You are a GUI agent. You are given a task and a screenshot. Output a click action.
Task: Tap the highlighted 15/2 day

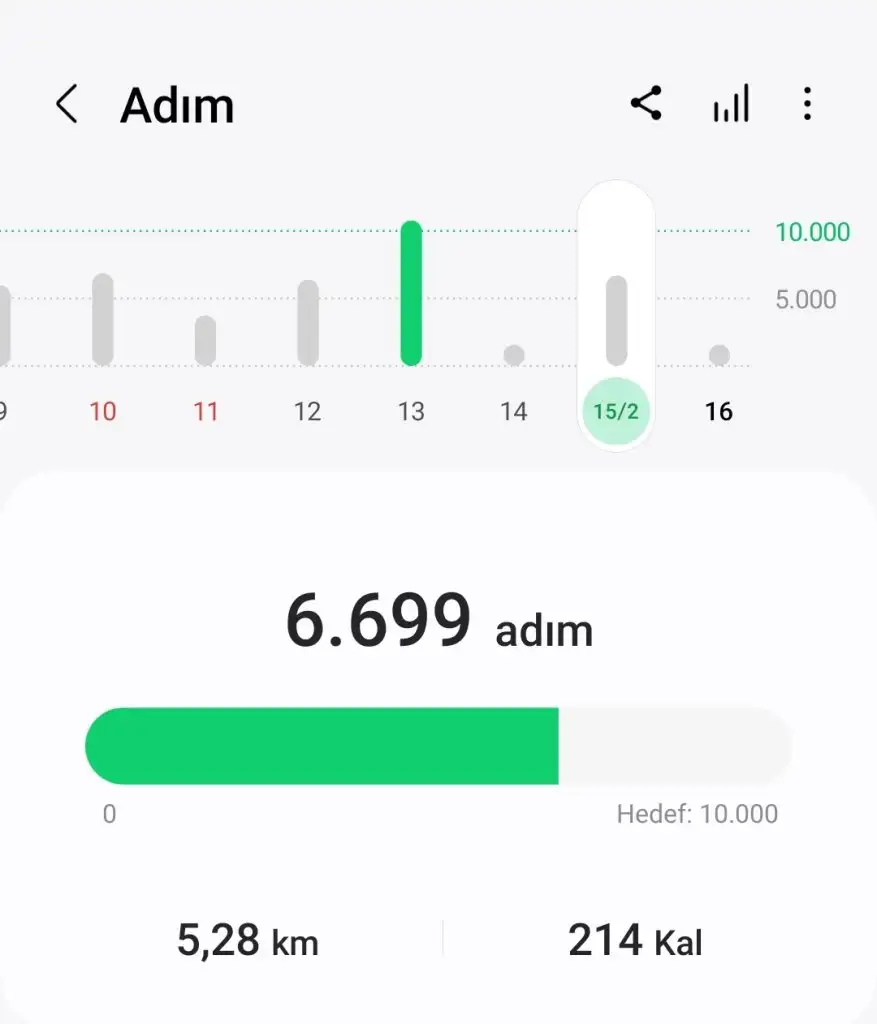(x=616, y=411)
